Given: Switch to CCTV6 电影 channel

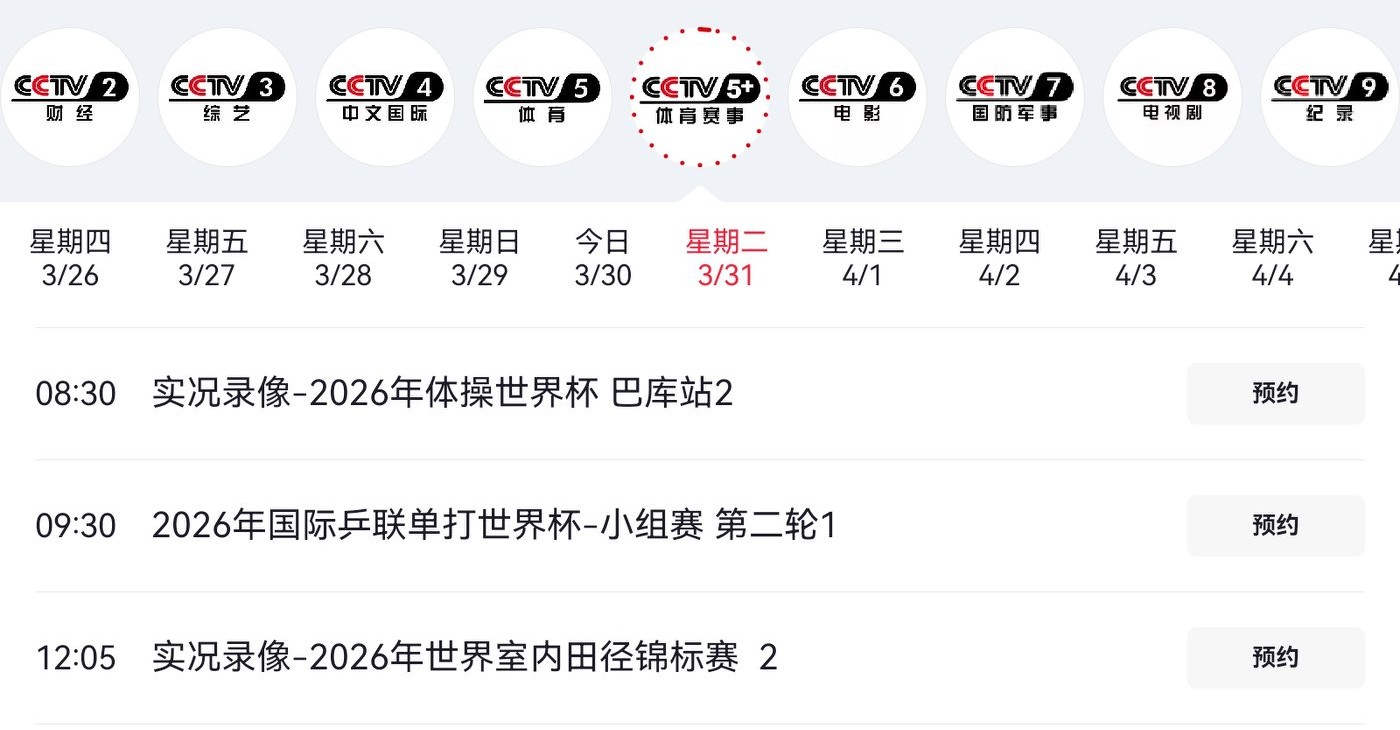Looking at the screenshot, I should (857, 97).
